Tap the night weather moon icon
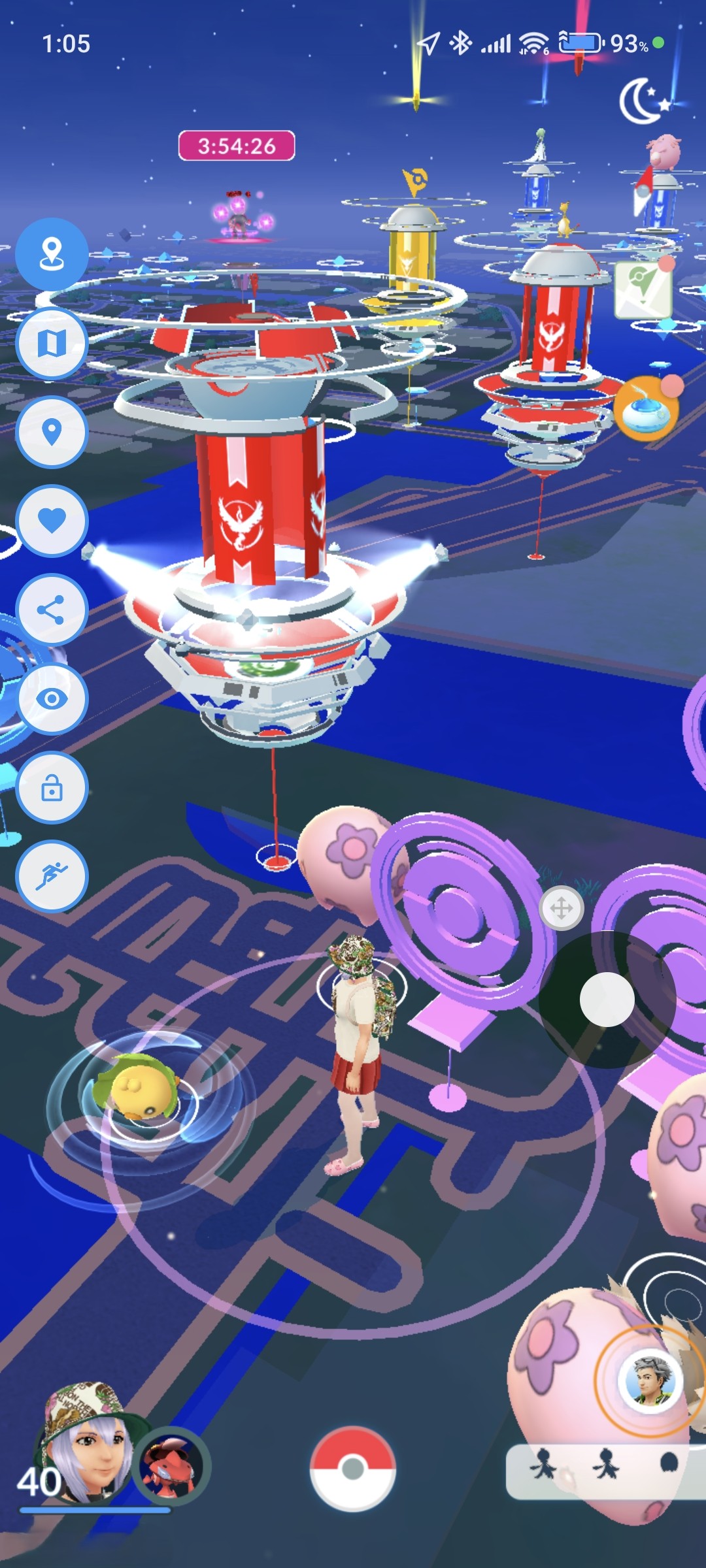 [x=644, y=101]
